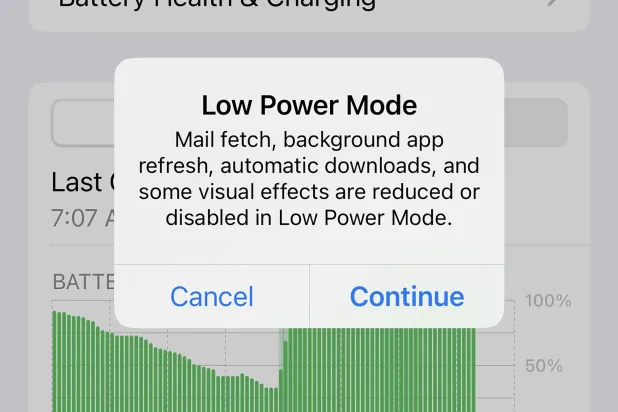The image size is (618, 412).
Task: Cancel the Low Power Mode dialog
Action: click(212, 297)
